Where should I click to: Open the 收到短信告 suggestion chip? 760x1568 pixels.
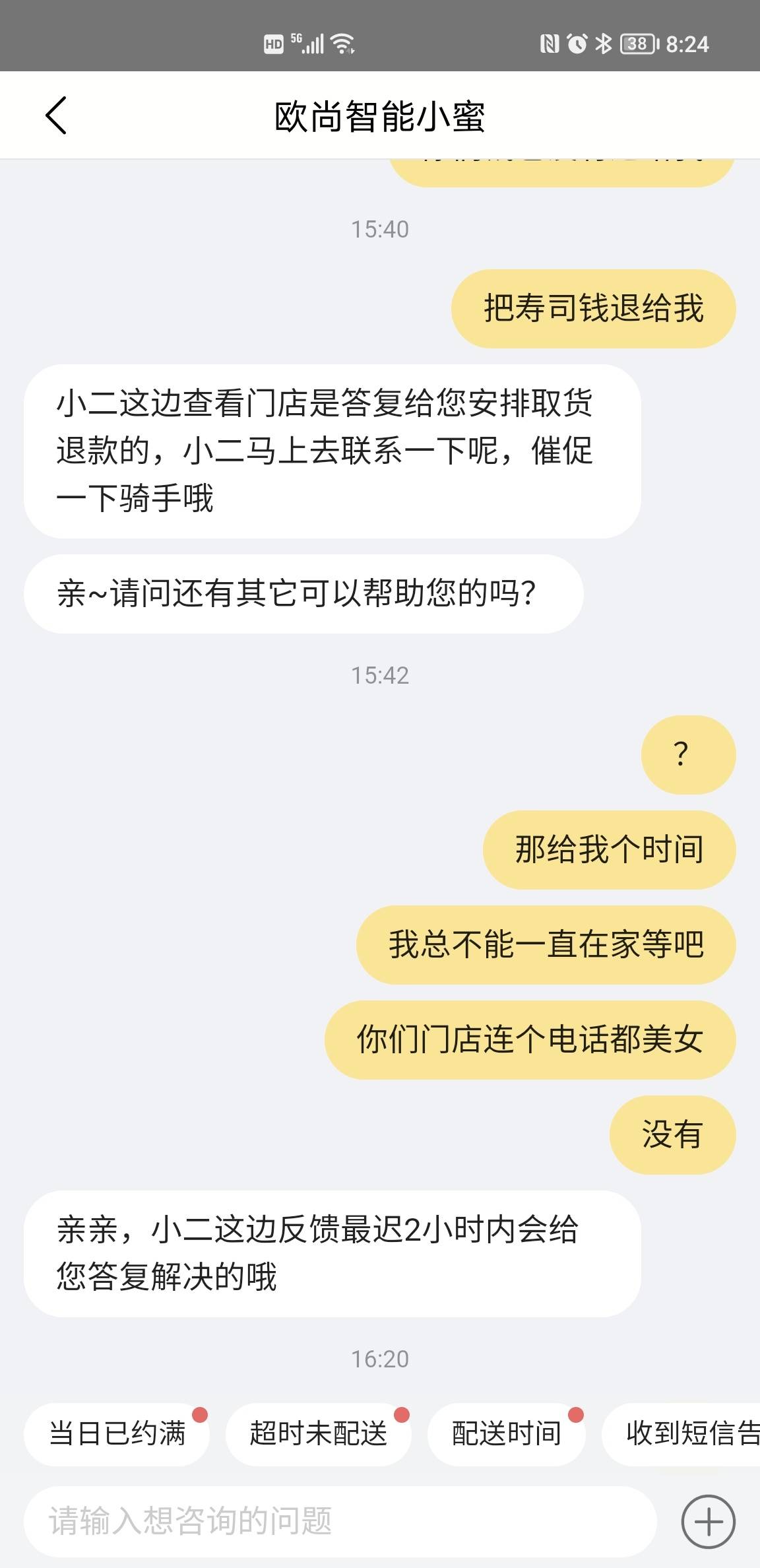pyautogui.click(x=681, y=1434)
